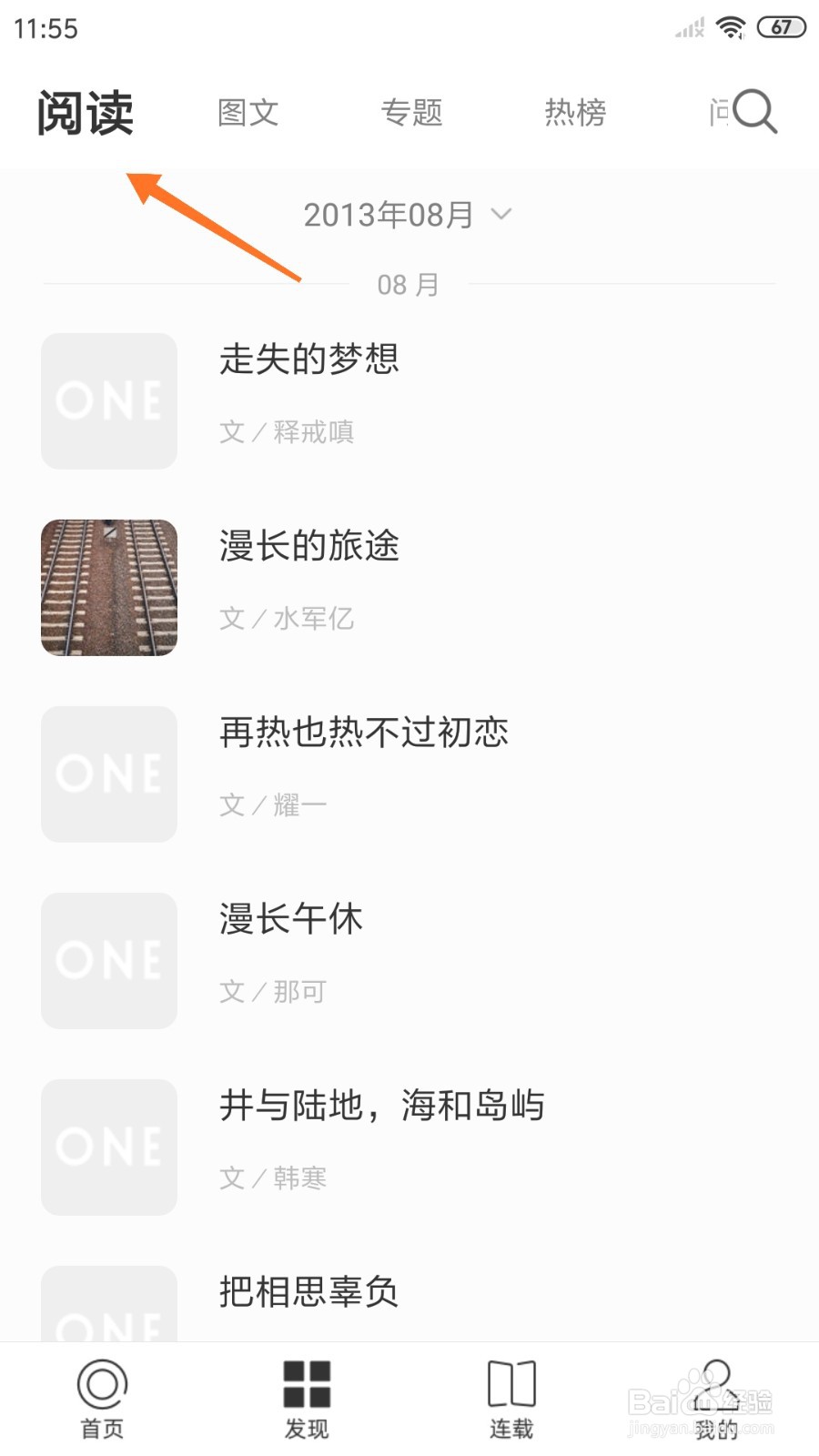Select the 专题 tab
The height and width of the screenshot is (1456, 819).
pos(412,111)
